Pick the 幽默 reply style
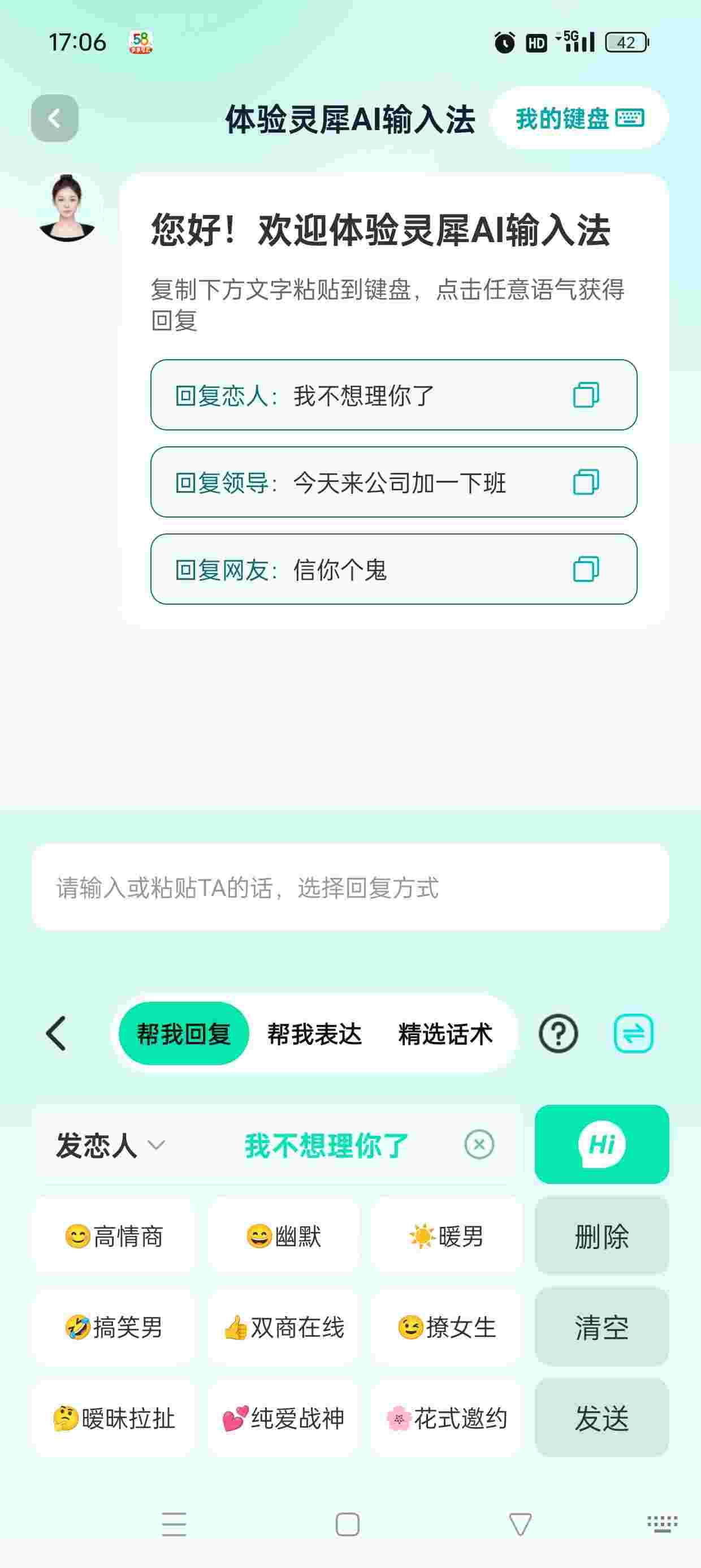 (283, 1237)
